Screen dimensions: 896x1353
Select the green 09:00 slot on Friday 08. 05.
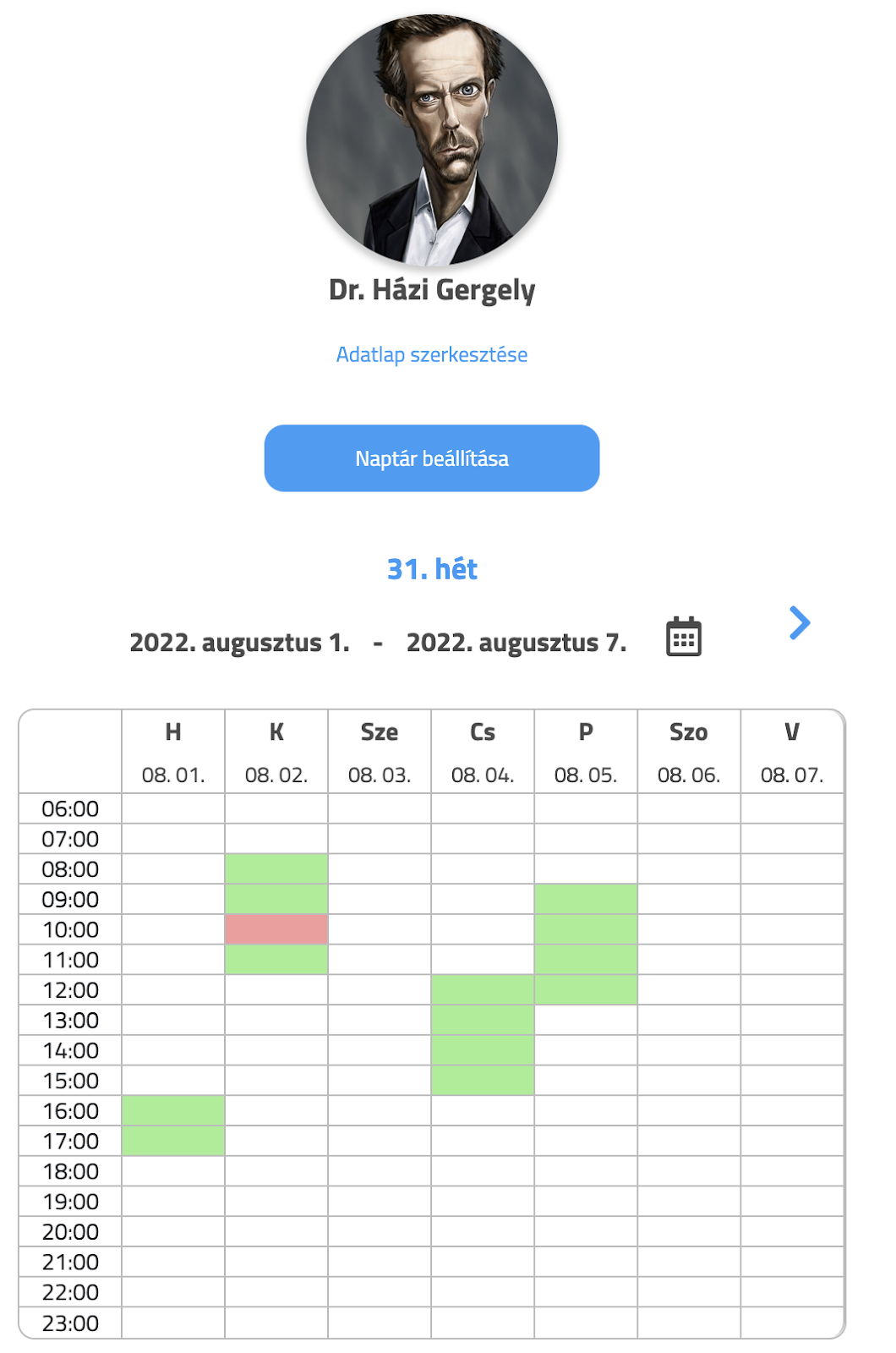coord(586,899)
